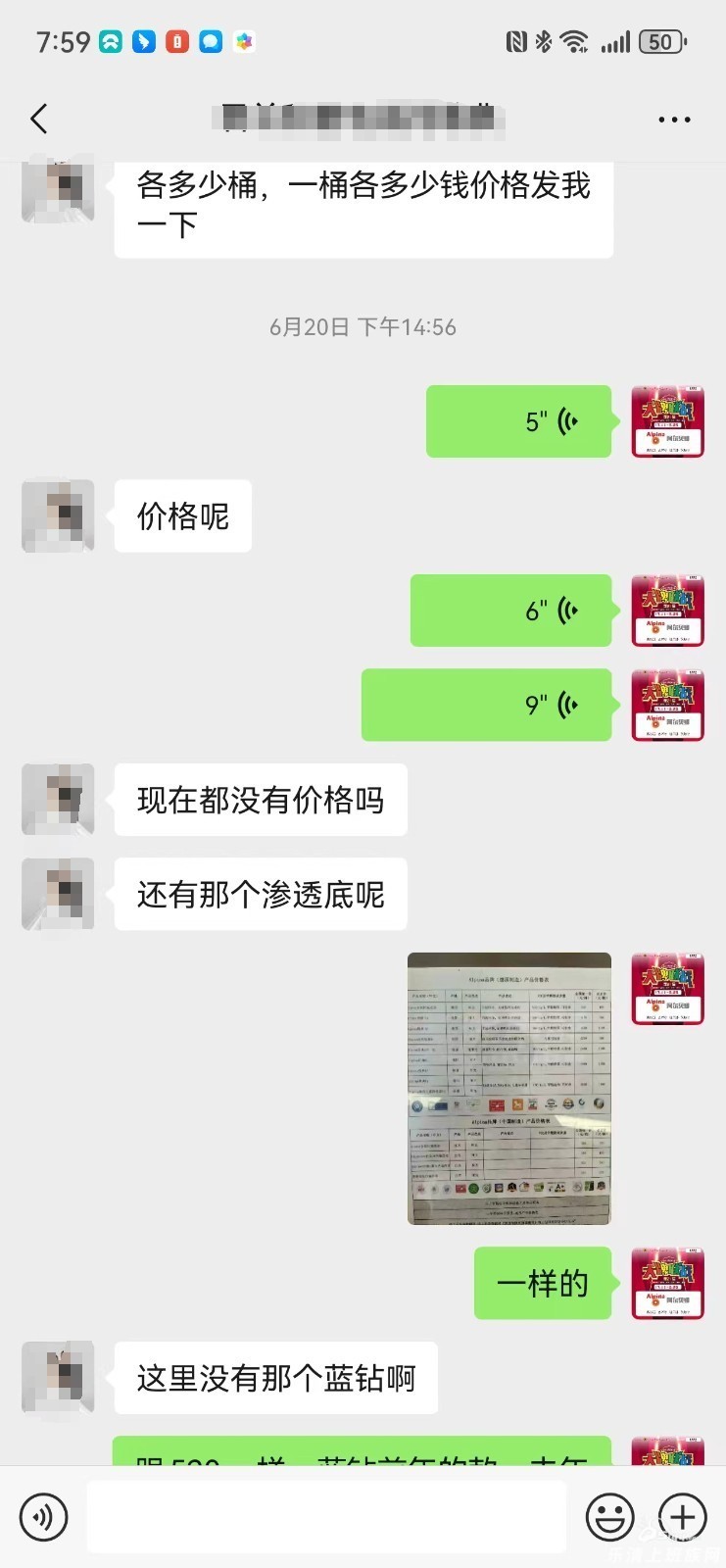
Task: Open the emoji sticker panel
Action: (x=609, y=1517)
